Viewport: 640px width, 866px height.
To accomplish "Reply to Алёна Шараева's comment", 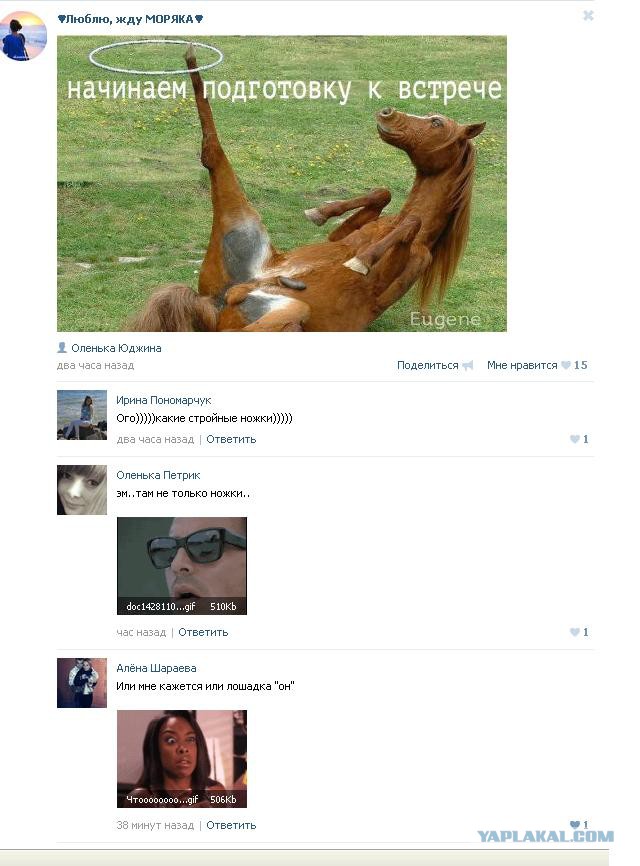I will click(x=231, y=825).
